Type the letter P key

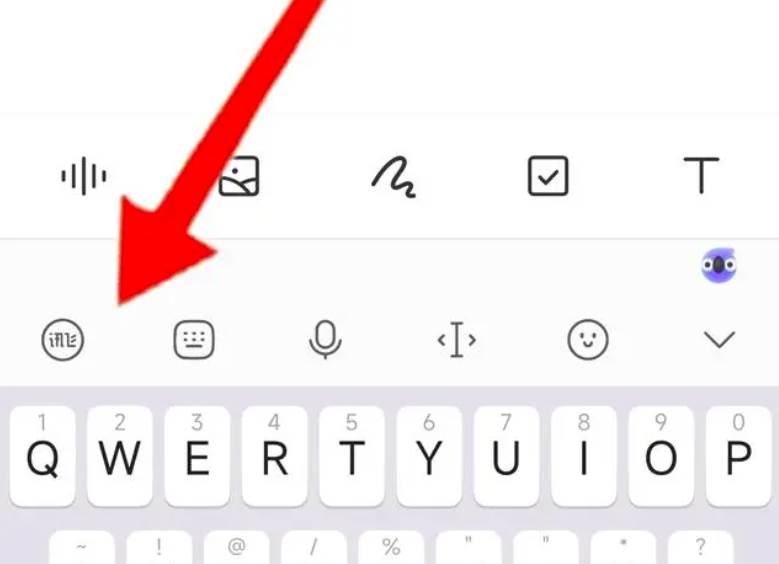tap(738, 456)
